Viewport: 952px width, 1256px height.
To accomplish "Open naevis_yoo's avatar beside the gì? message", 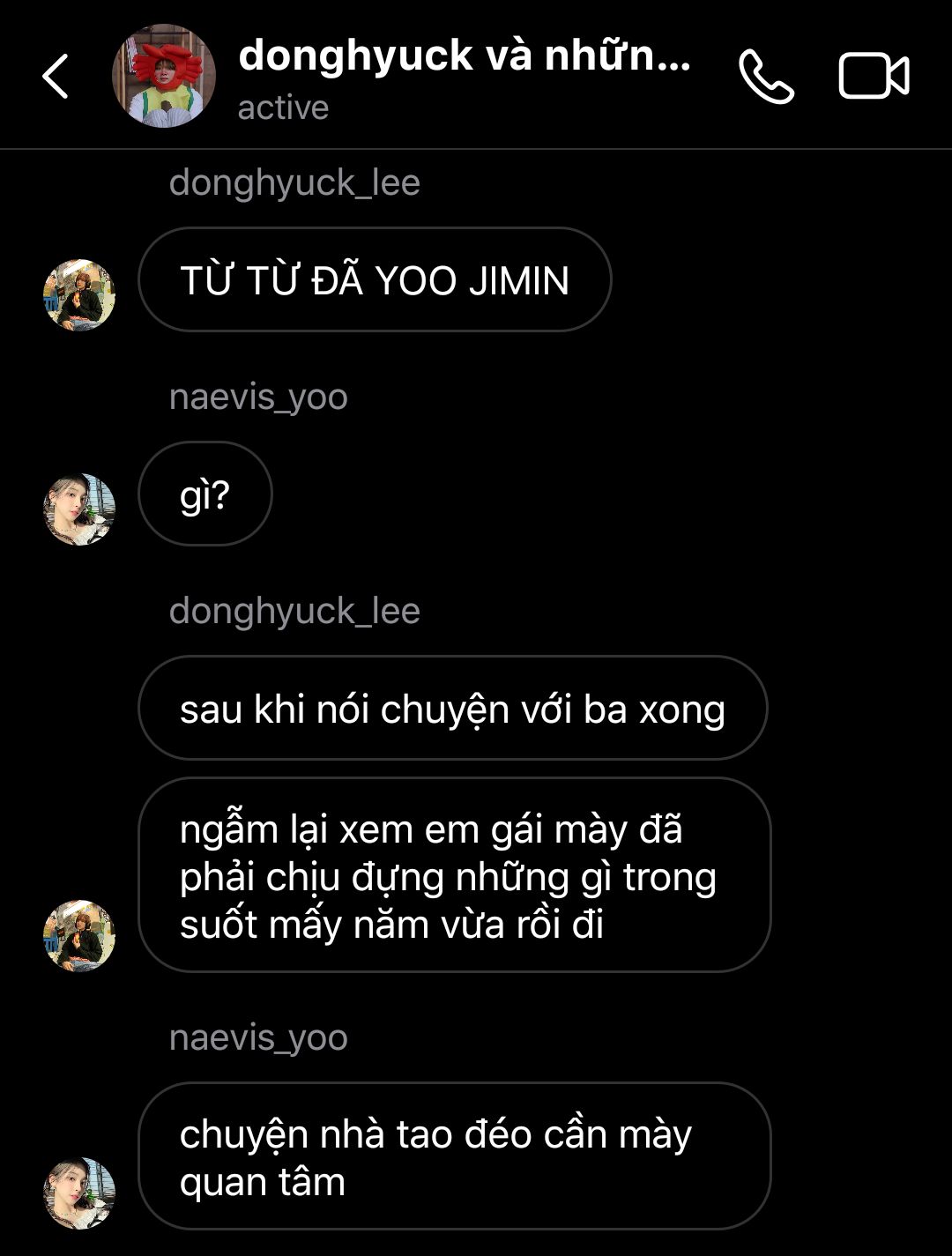I will pyautogui.click(x=79, y=509).
